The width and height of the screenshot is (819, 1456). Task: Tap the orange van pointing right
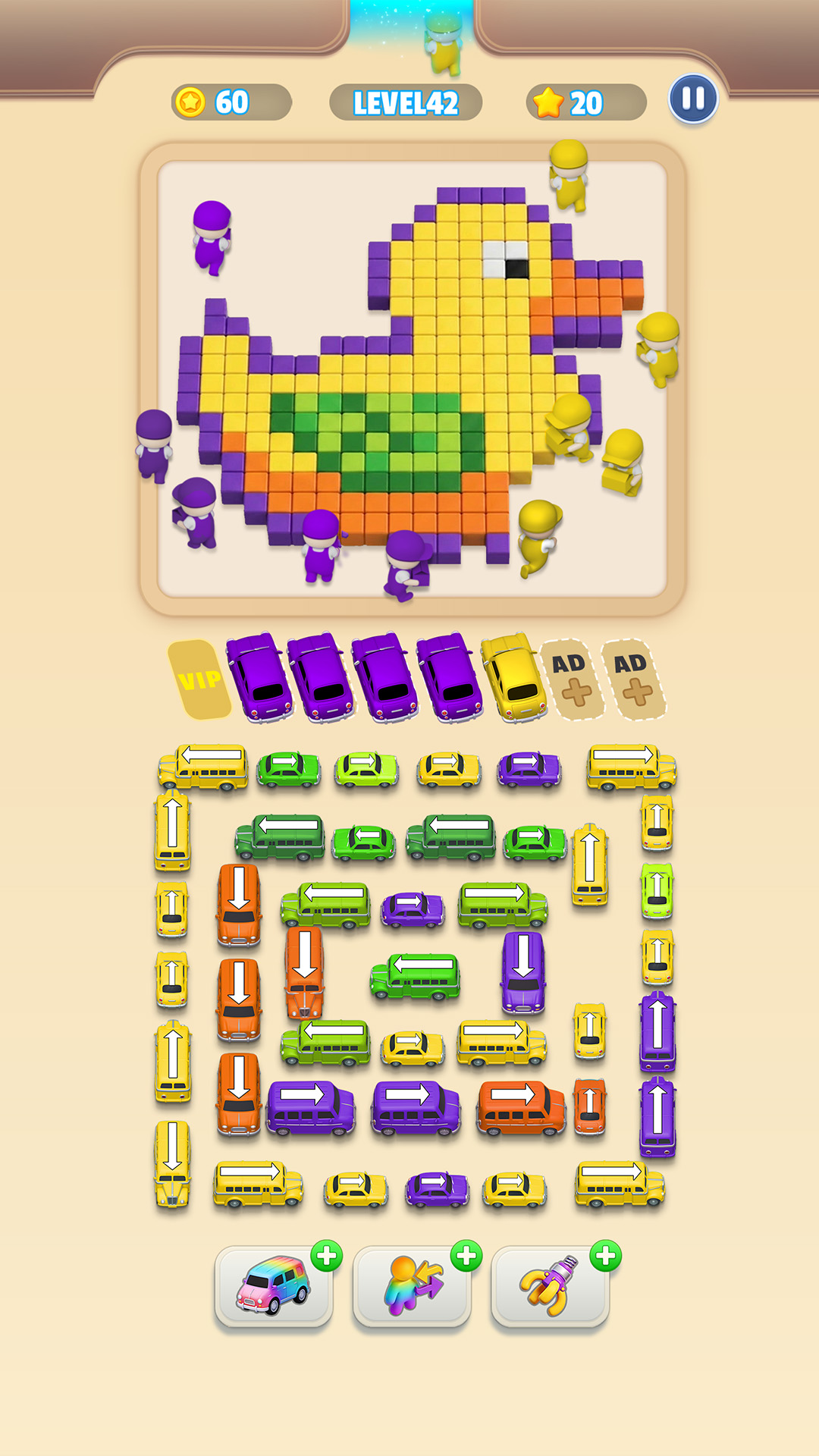point(521,1108)
